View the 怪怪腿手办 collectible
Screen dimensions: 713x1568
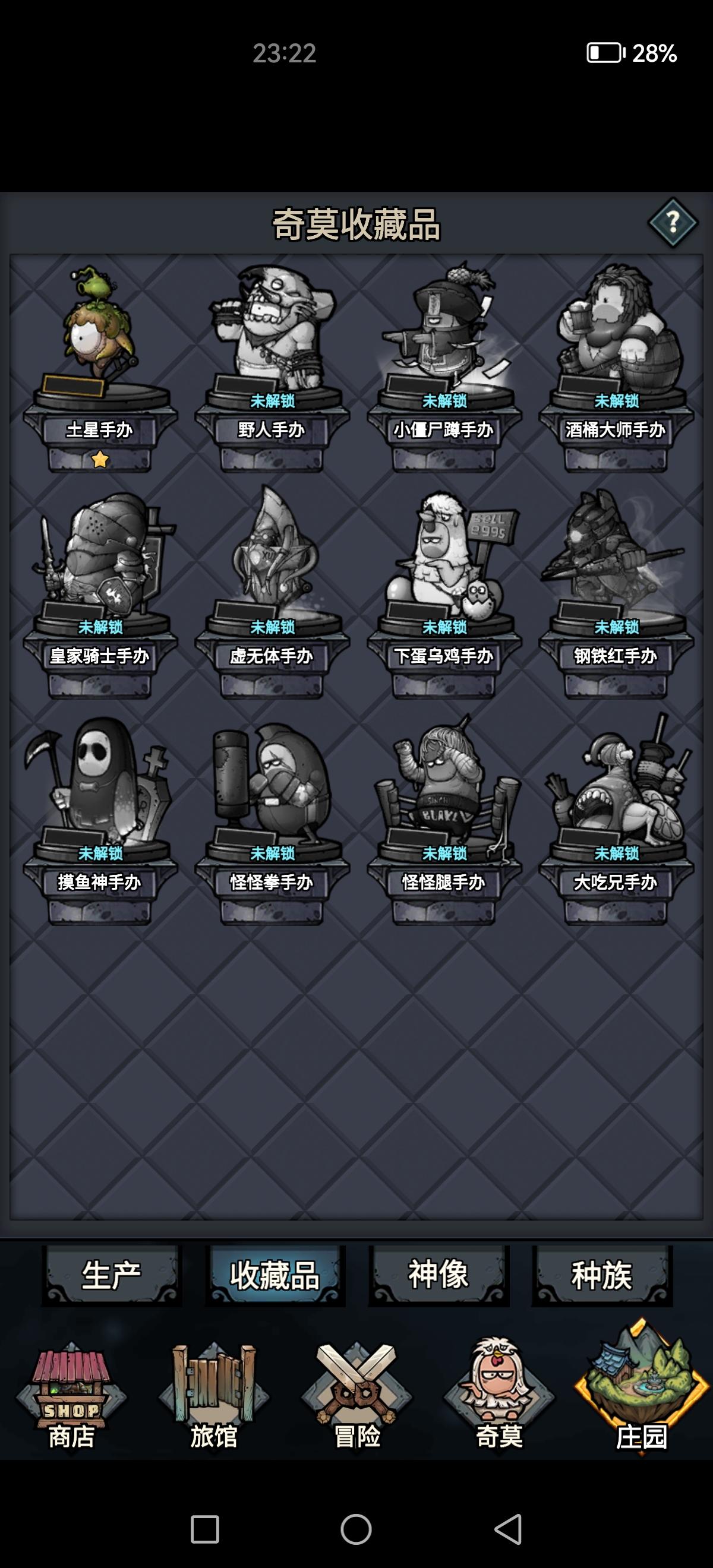tap(444, 791)
